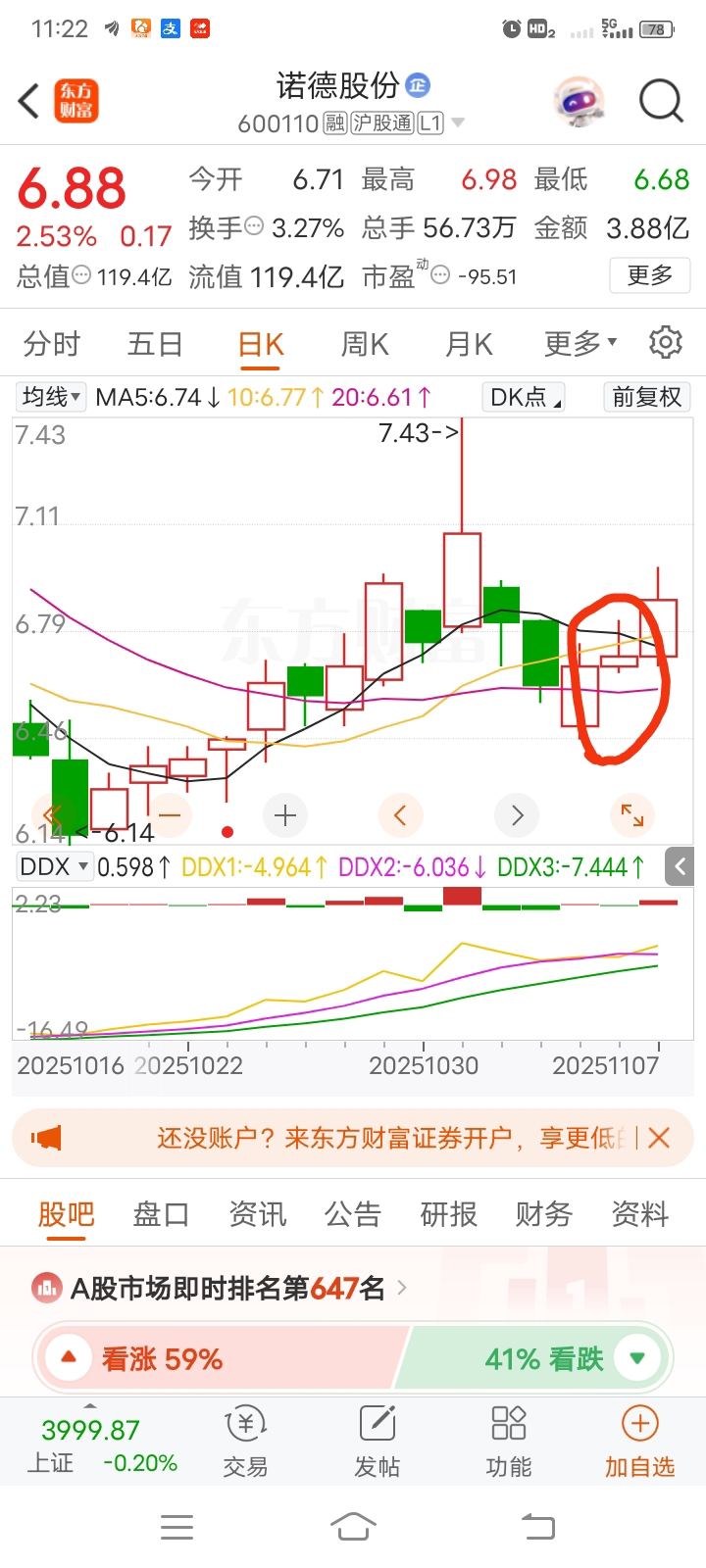Select the 月K chart tab
This screenshot has width=706, height=1568.
[x=469, y=344]
